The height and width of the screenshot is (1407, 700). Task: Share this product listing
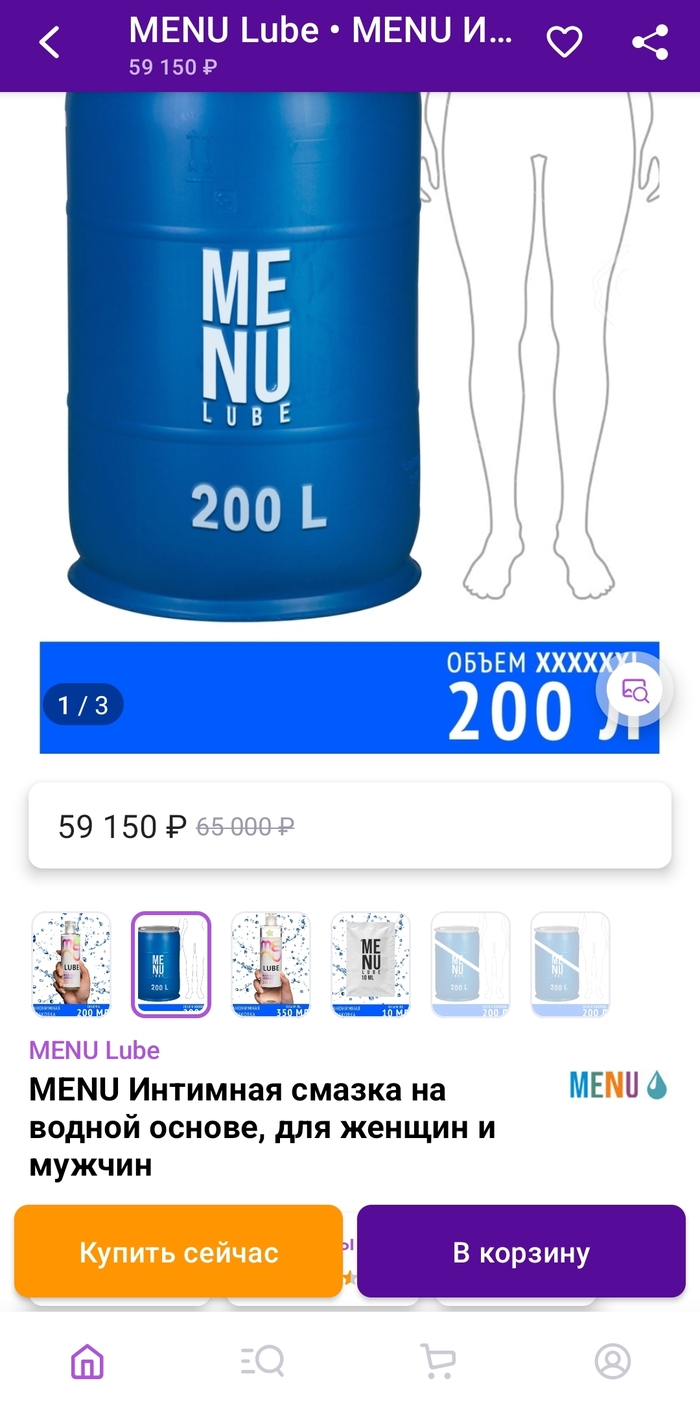pyautogui.click(x=650, y=43)
